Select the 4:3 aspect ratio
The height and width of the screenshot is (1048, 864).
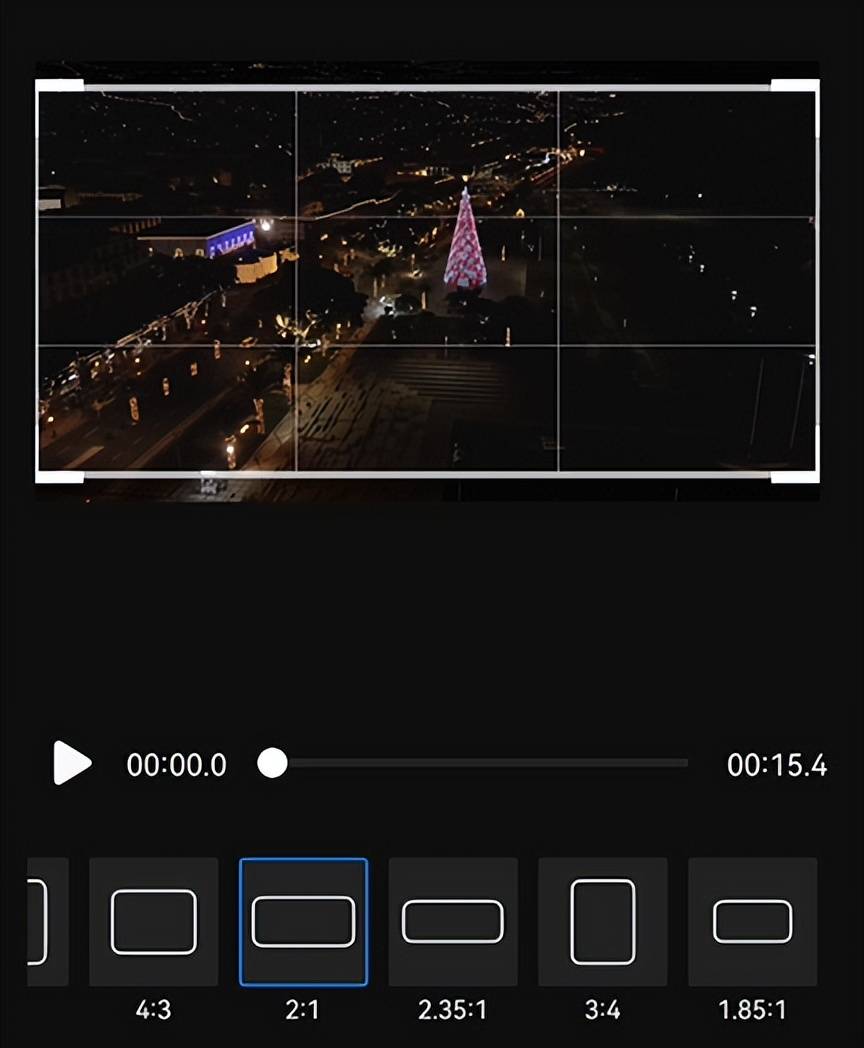click(x=153, y=921)
